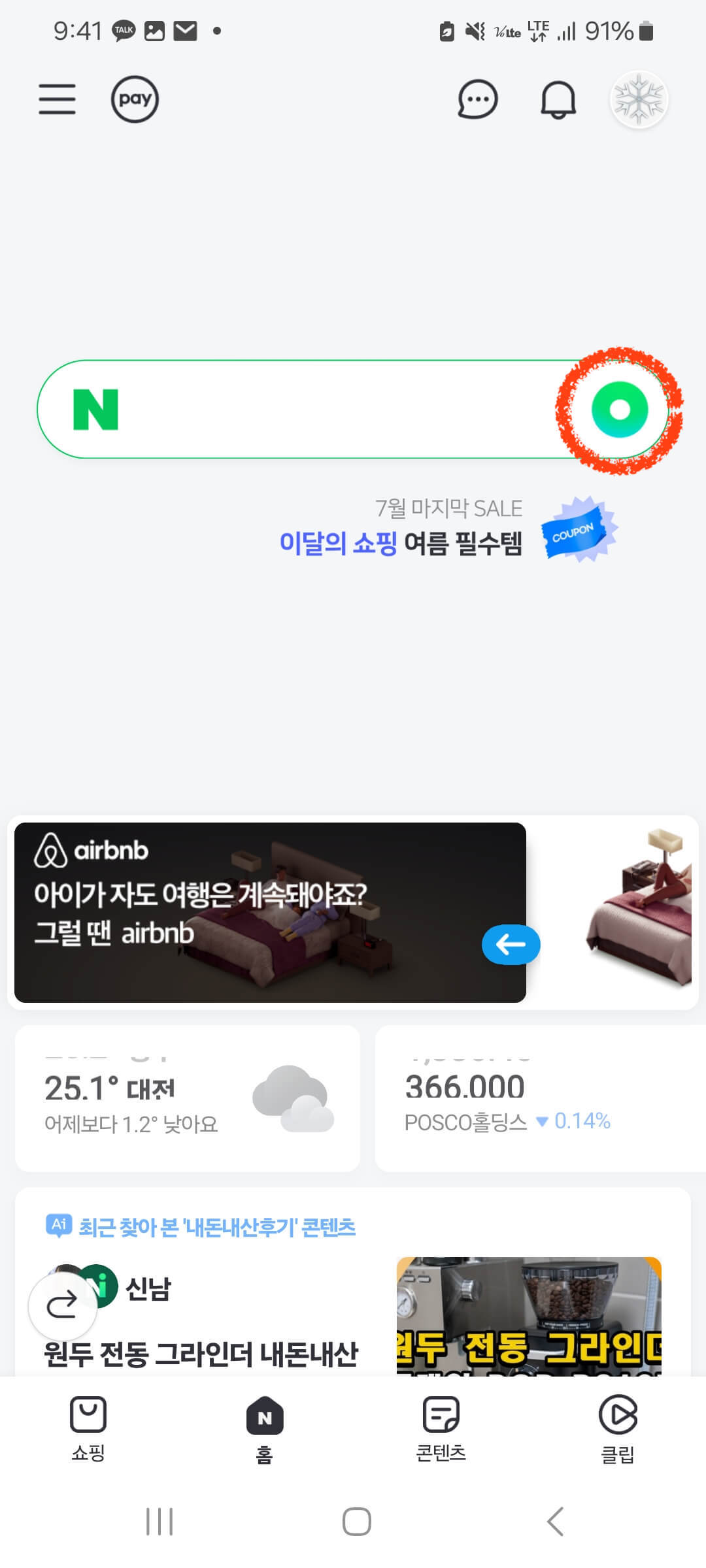Open the Naver Pay icon

(134, 99)
